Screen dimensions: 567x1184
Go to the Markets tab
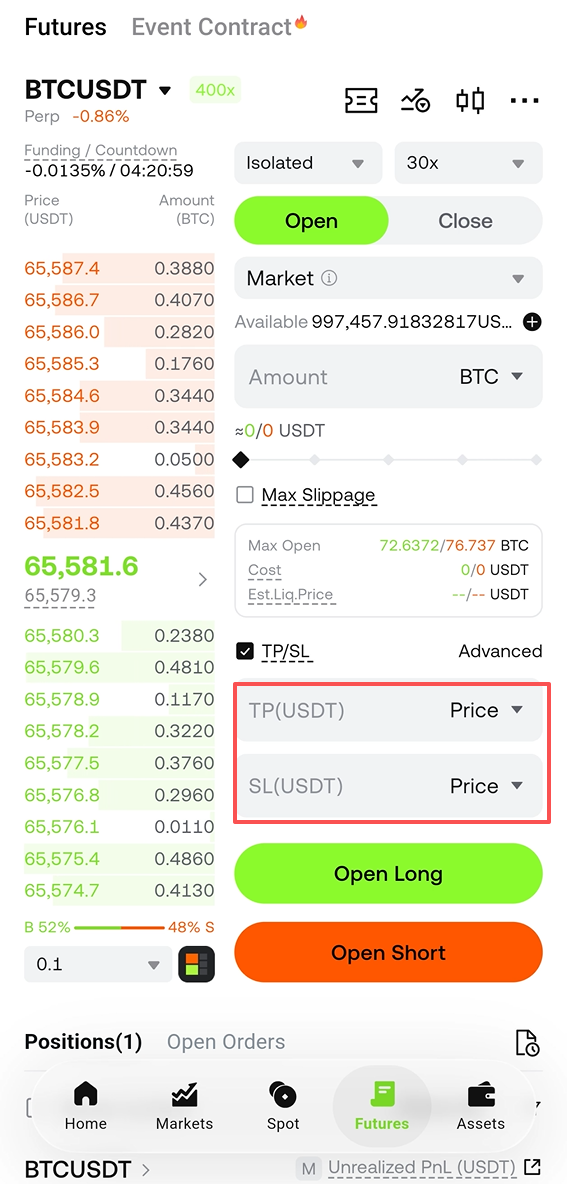(184, 1107)
